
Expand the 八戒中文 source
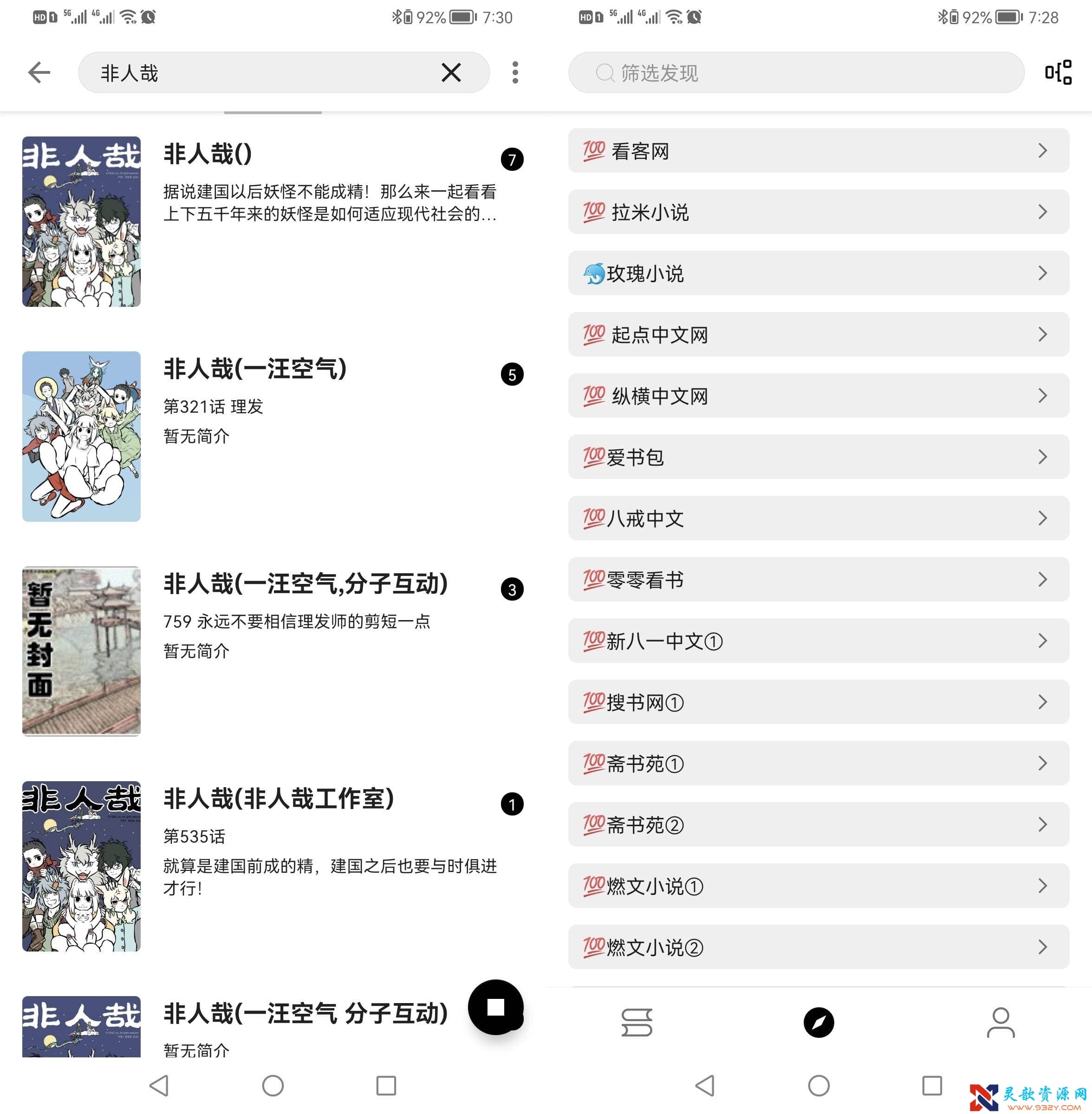click(x=819, y=519)
